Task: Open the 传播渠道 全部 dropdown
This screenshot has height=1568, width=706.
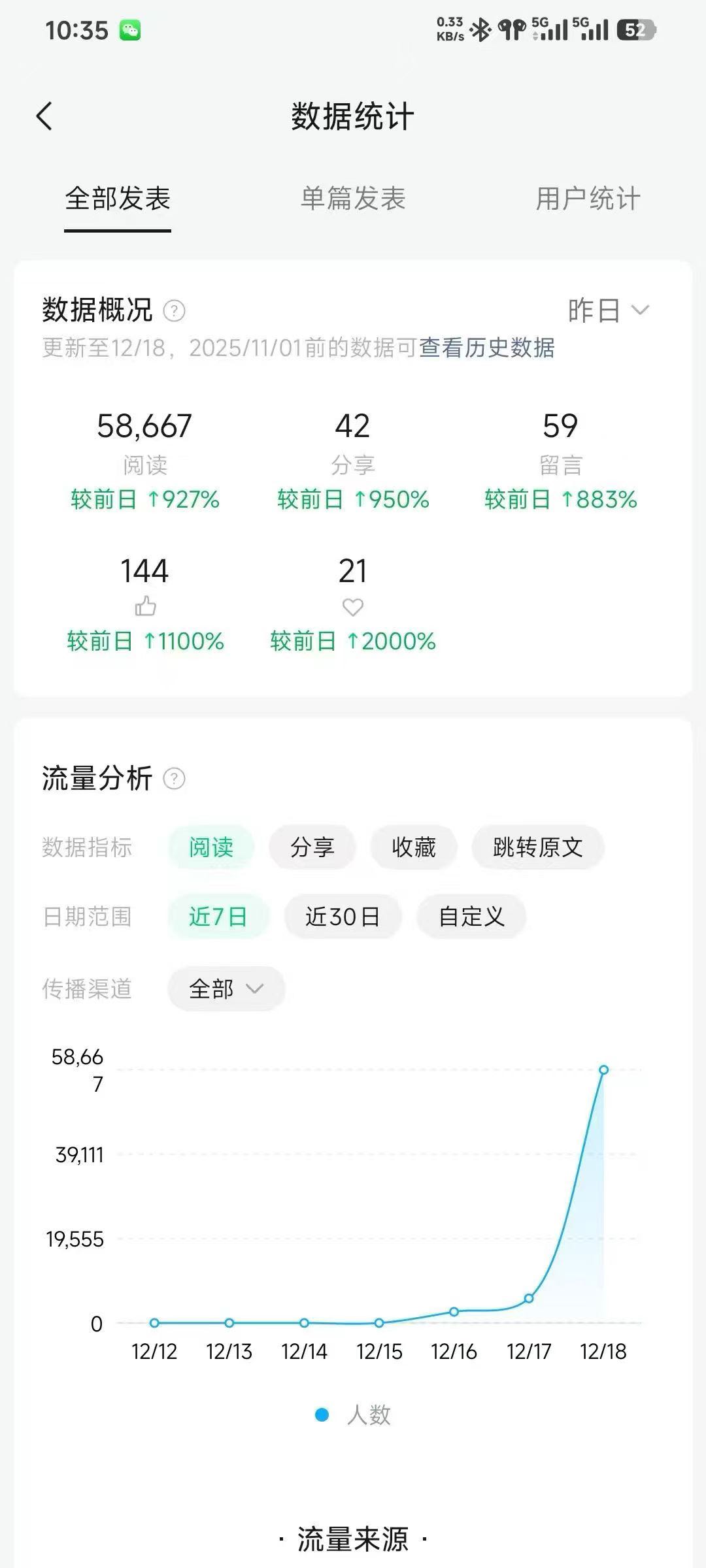Action: (x=225, y=989)
